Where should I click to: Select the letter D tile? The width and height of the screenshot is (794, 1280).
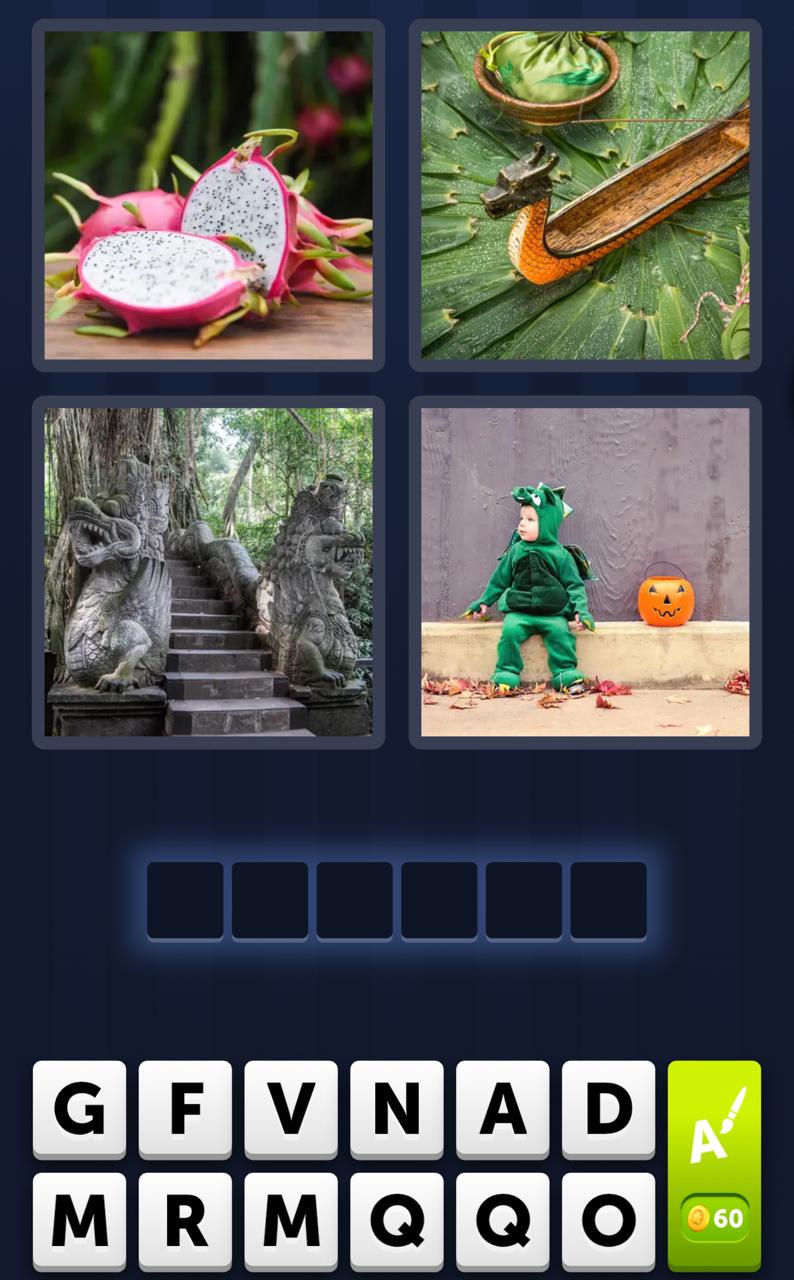608,1108
